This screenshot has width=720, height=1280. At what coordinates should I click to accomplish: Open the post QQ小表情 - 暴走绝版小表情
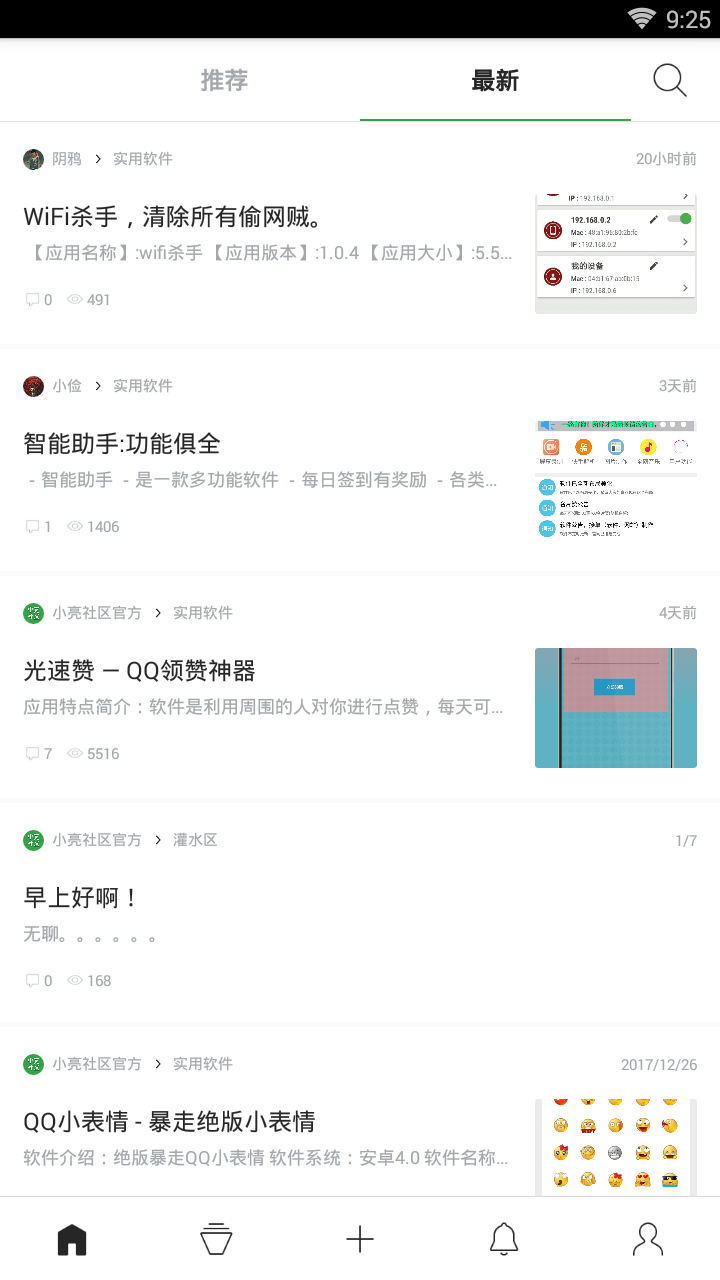click(170, 1121)
